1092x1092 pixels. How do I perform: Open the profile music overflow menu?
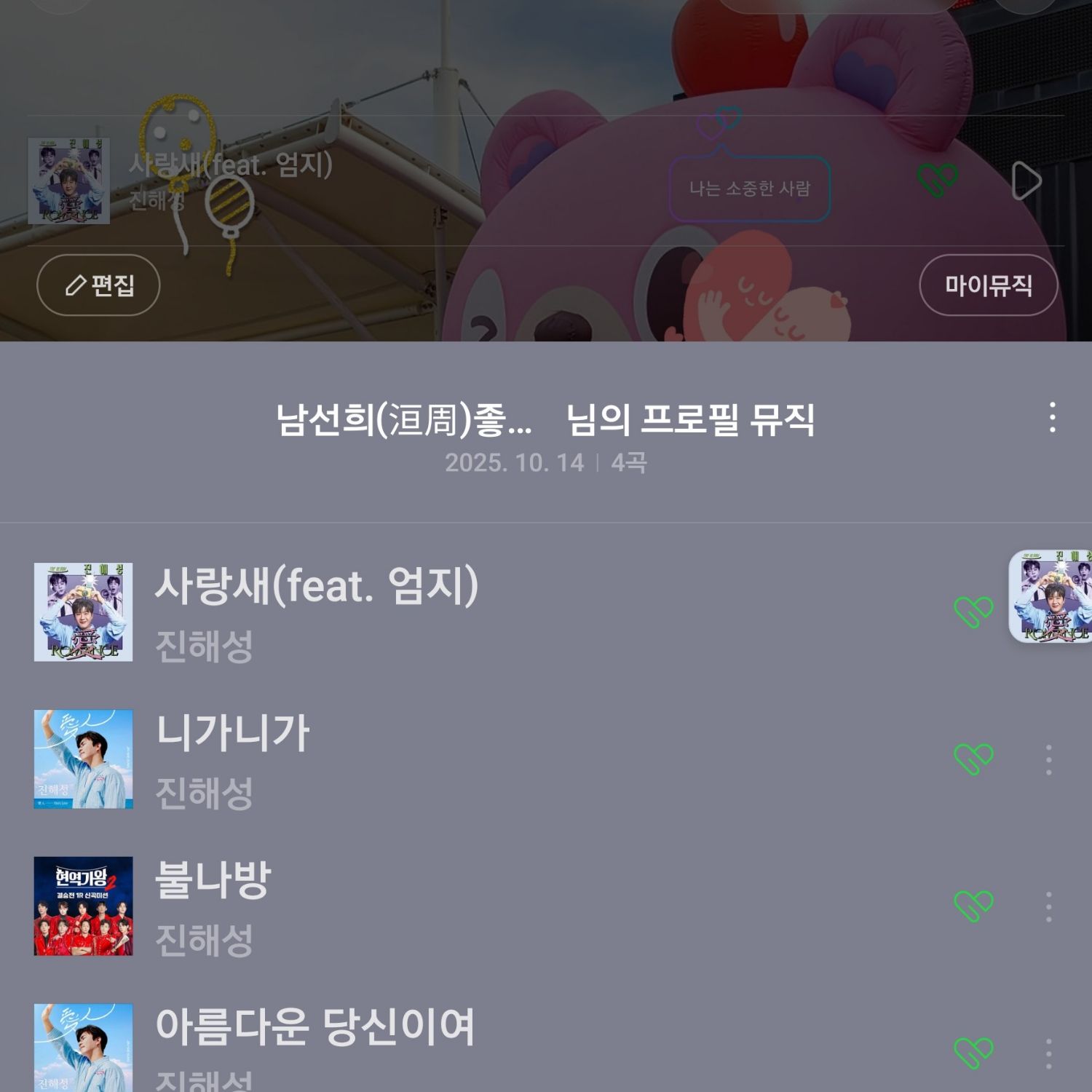pyautogui.click(x=1052, y=418)
